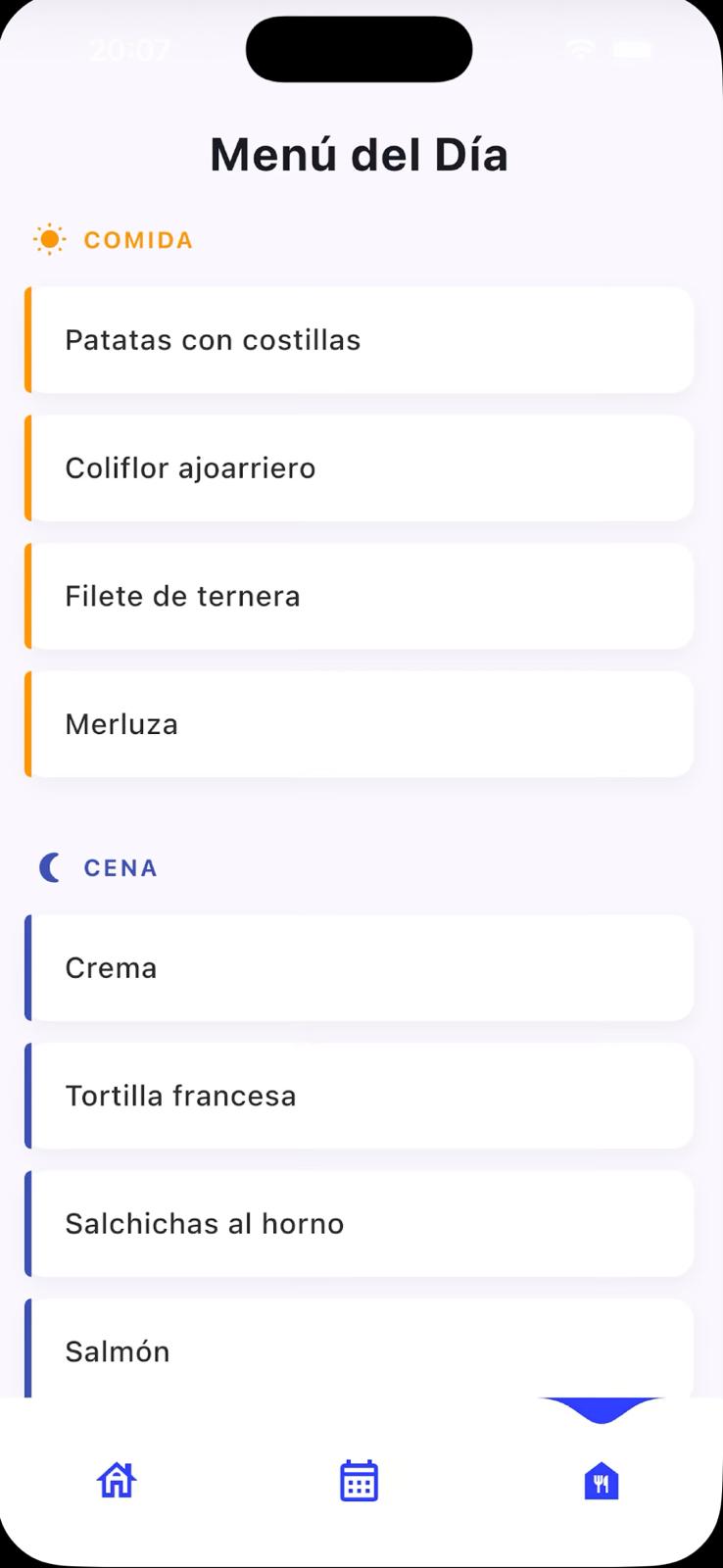The width and height of the screenshot is (723, 1568).
Task: Click the Wi-Fi indicator in status bar
Action: pyautogui.click(x=580, y=49)
